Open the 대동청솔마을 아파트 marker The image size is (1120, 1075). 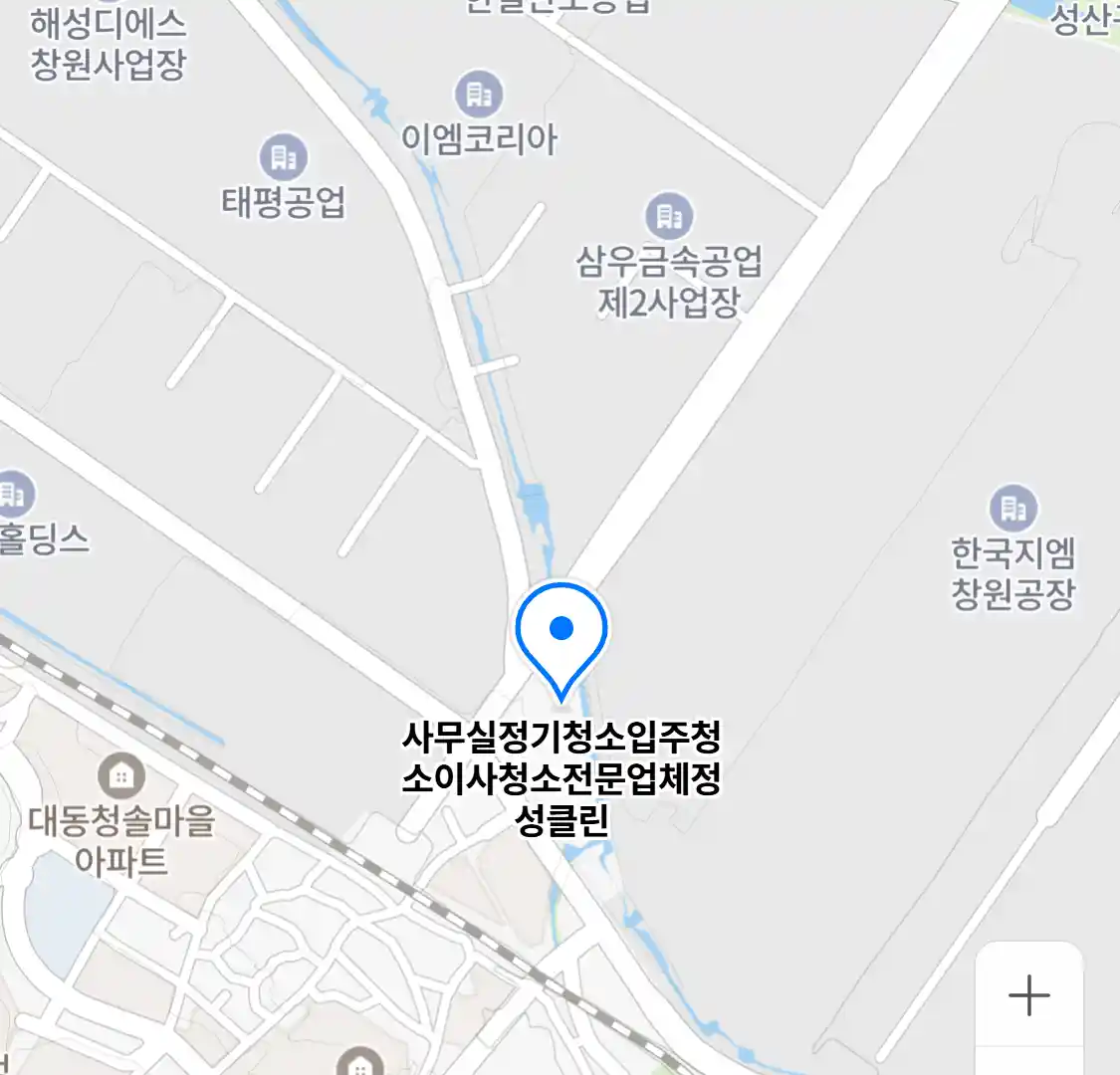[121, 774]
